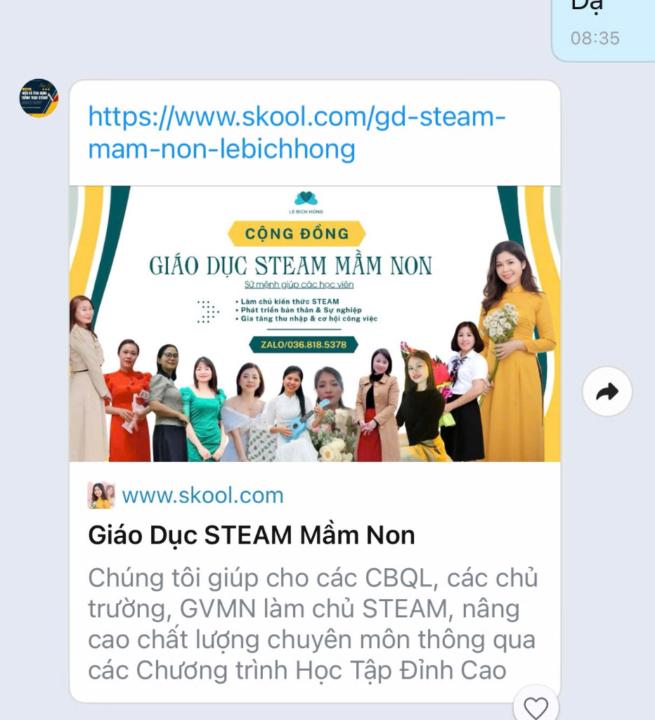Open the www.skool.com source link

(x=202, y=495)
